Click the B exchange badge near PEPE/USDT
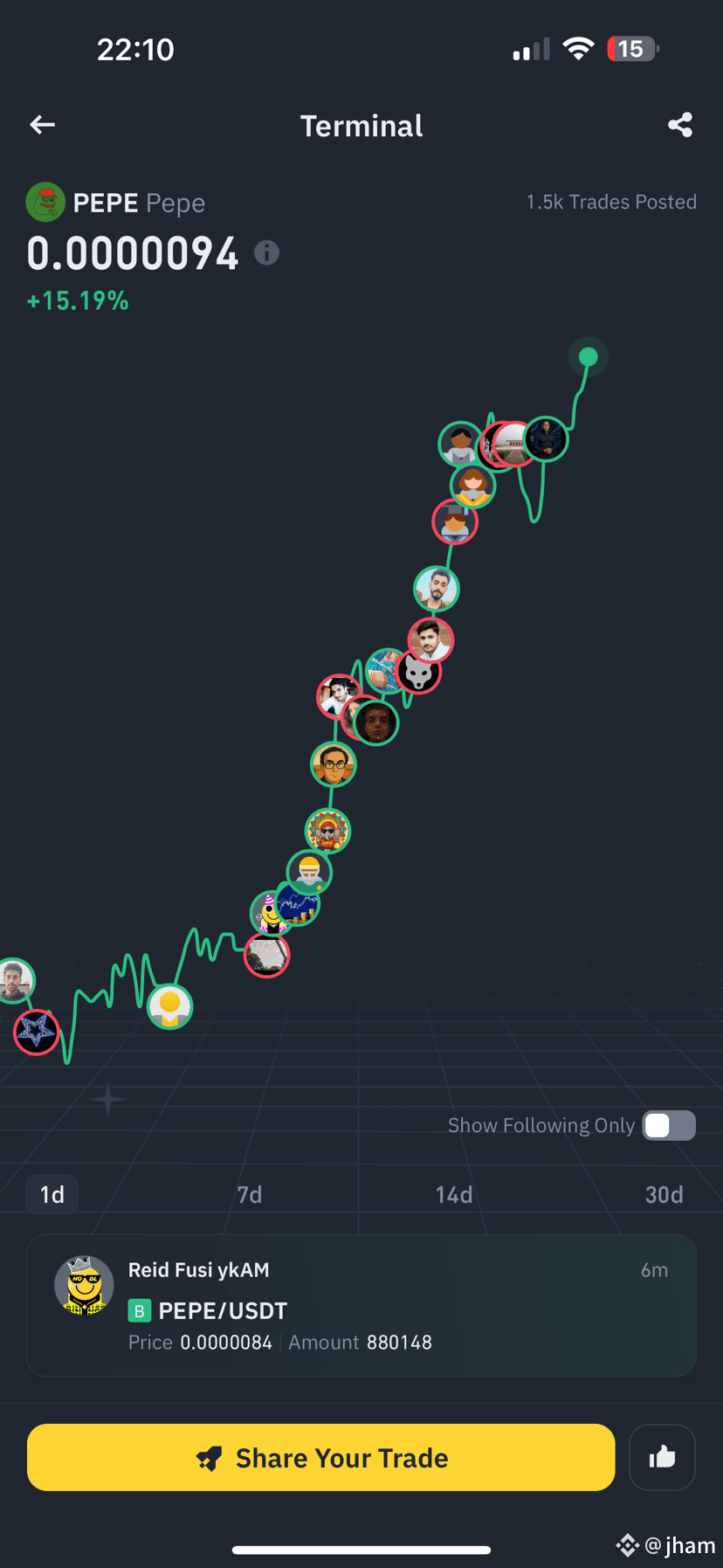This screenshot has width=723, height=1568. [x=141, y=1310]
